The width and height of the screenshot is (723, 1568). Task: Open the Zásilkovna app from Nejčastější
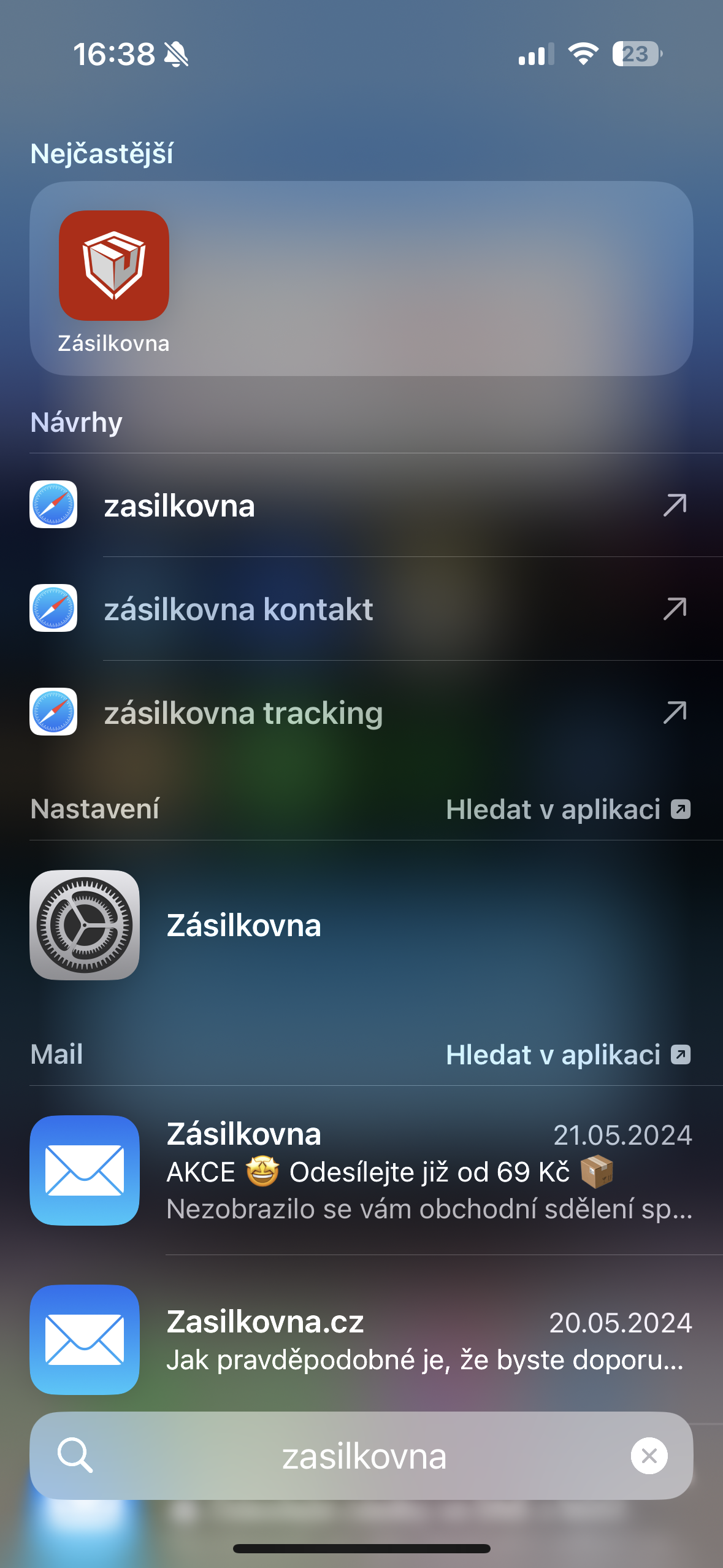pos(113,266)
